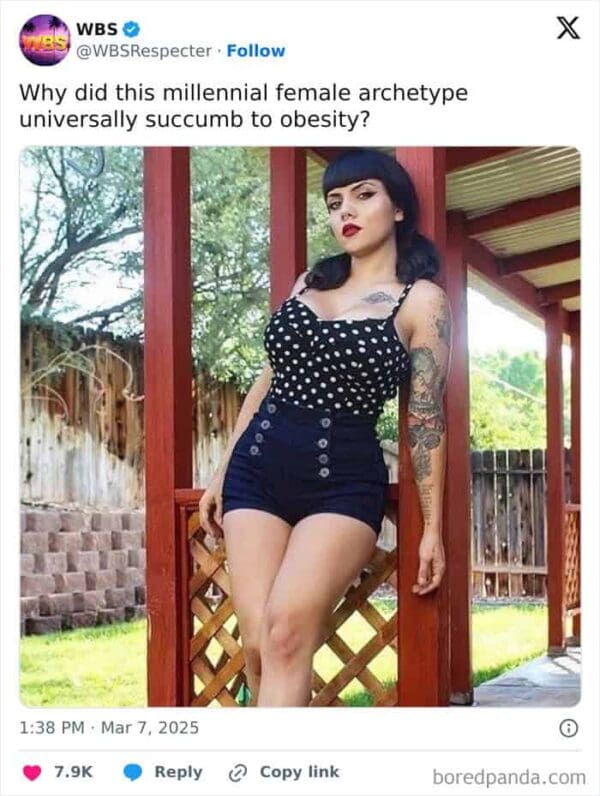The height and width of the screenshot is (796, 600).
Task: Reply to the WBS post
Action: tap(163, 772)
